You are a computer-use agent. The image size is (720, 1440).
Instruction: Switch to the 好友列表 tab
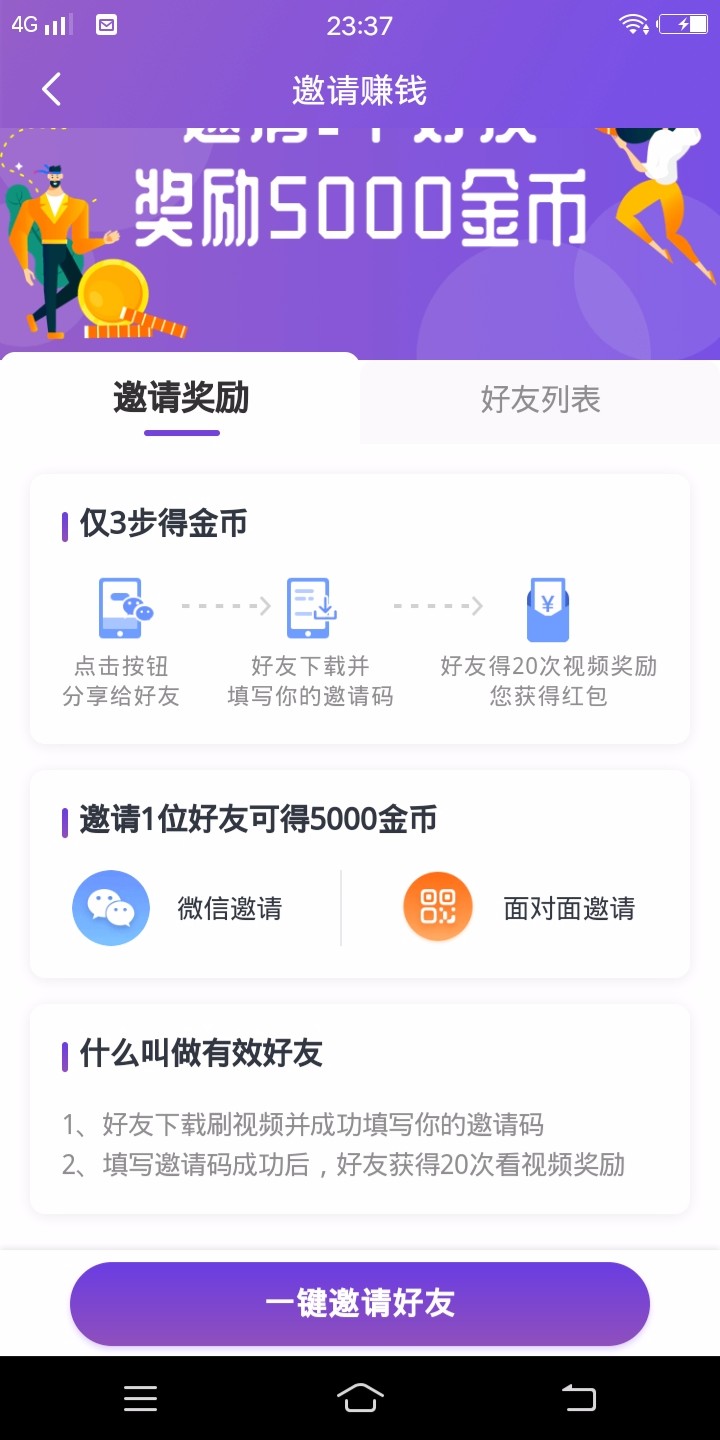540,400
